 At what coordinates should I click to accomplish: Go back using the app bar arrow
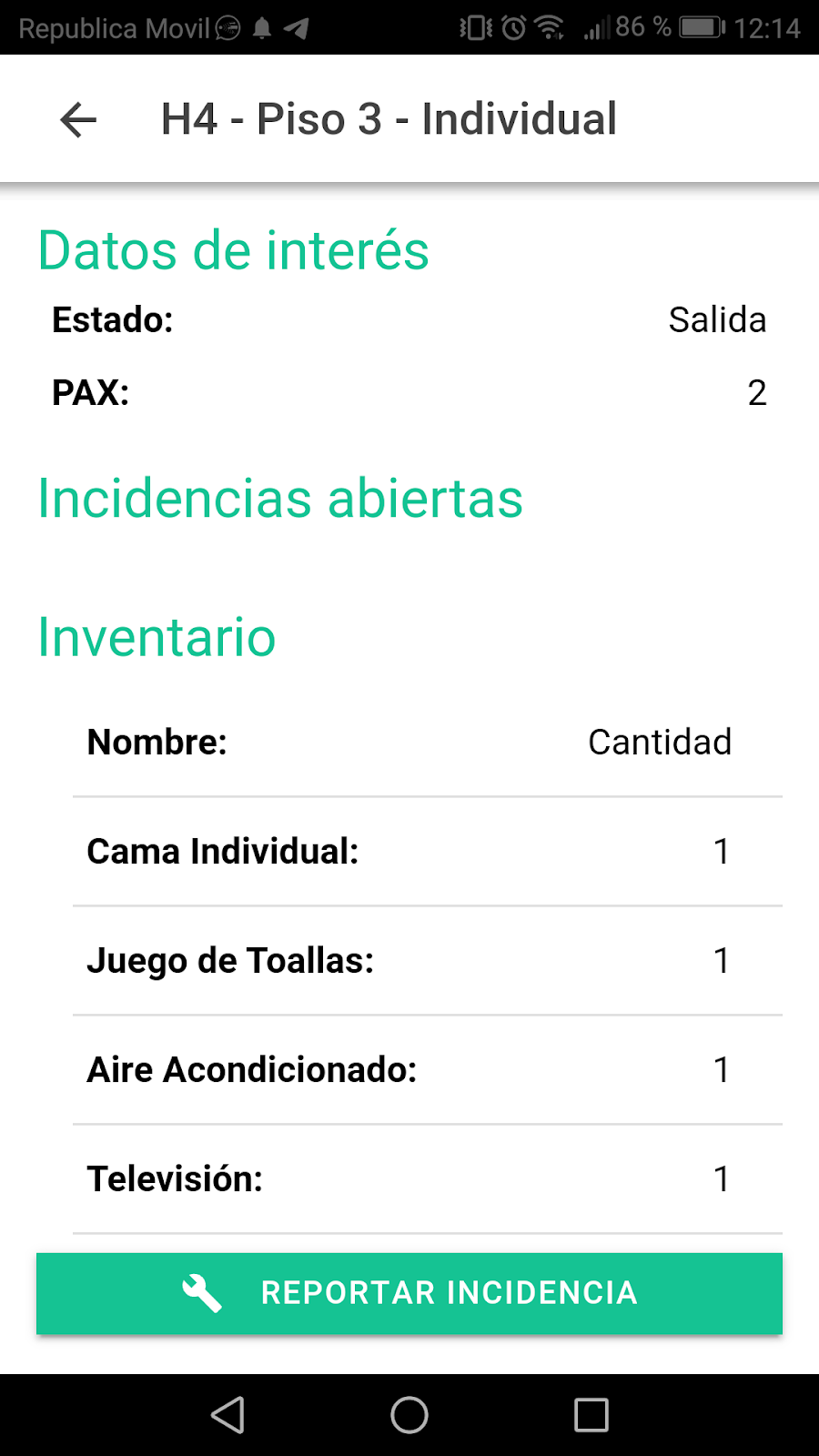pyautogui.click(x=78, y=119)
